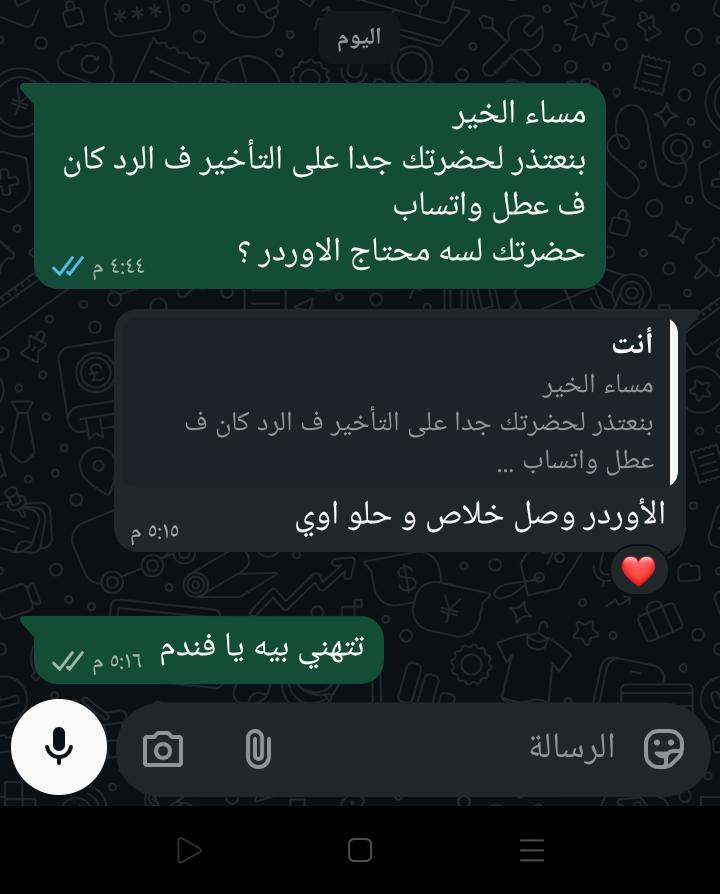Viewport: 720px width, 894px height.
Task: Go home with system square button
Action: tap(360, 850)
